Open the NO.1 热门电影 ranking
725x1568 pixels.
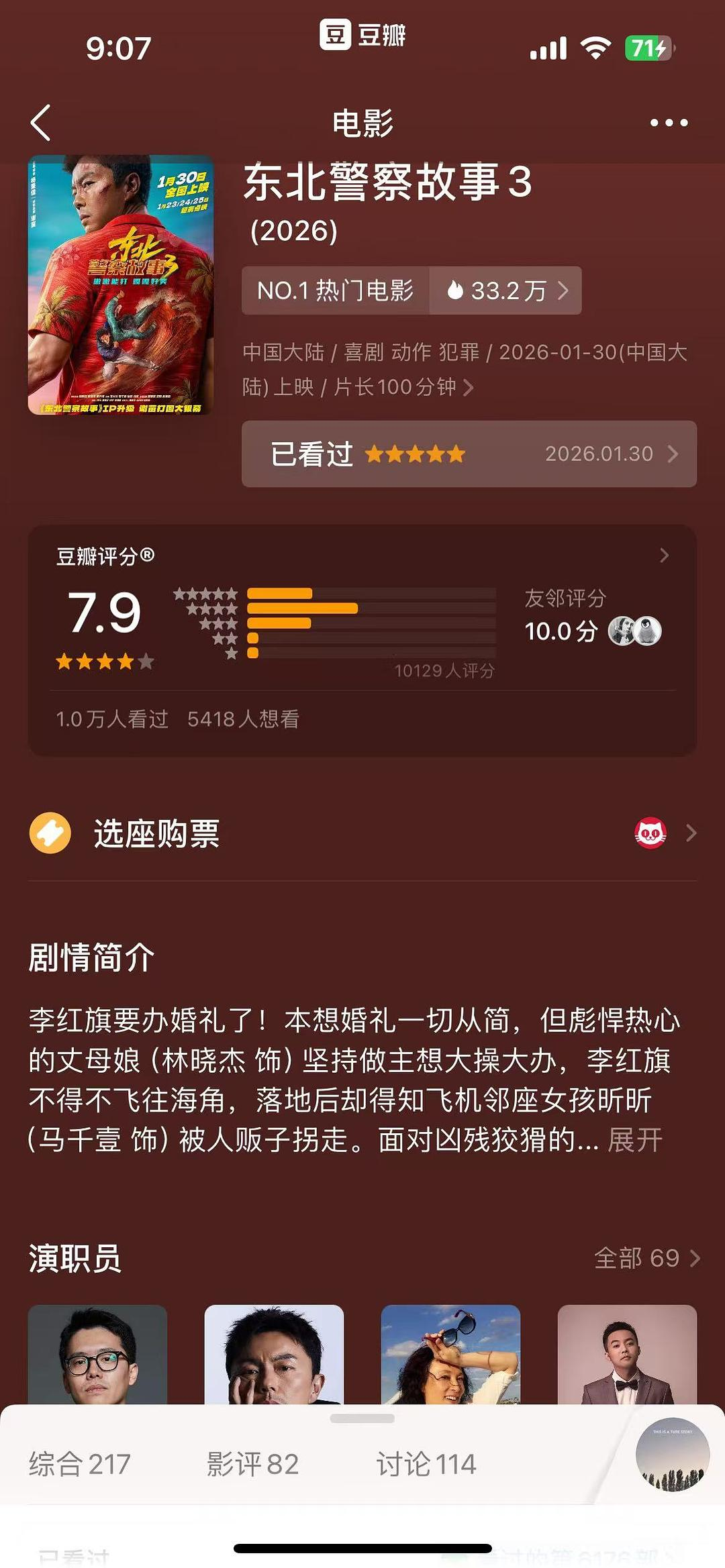pos(335,291)
